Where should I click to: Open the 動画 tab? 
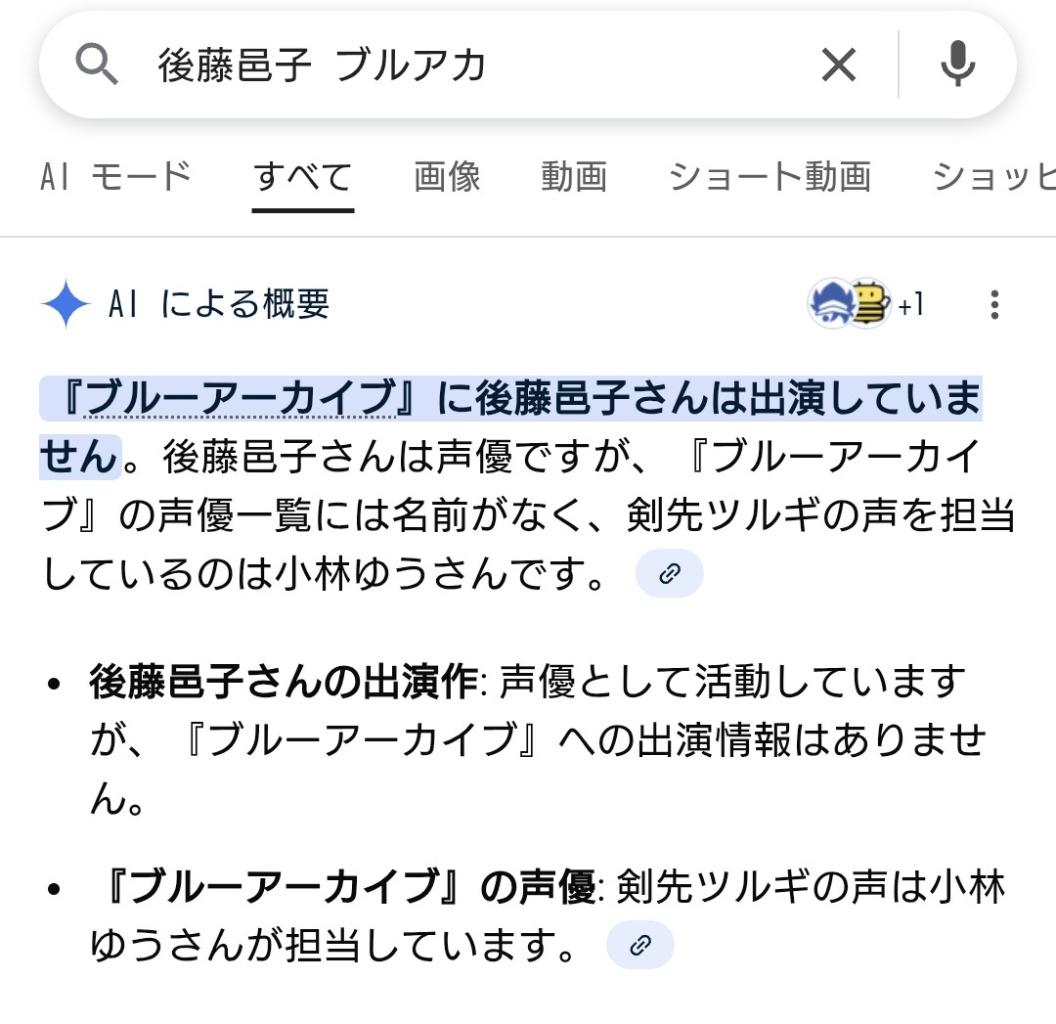click(x=574, y=177)
